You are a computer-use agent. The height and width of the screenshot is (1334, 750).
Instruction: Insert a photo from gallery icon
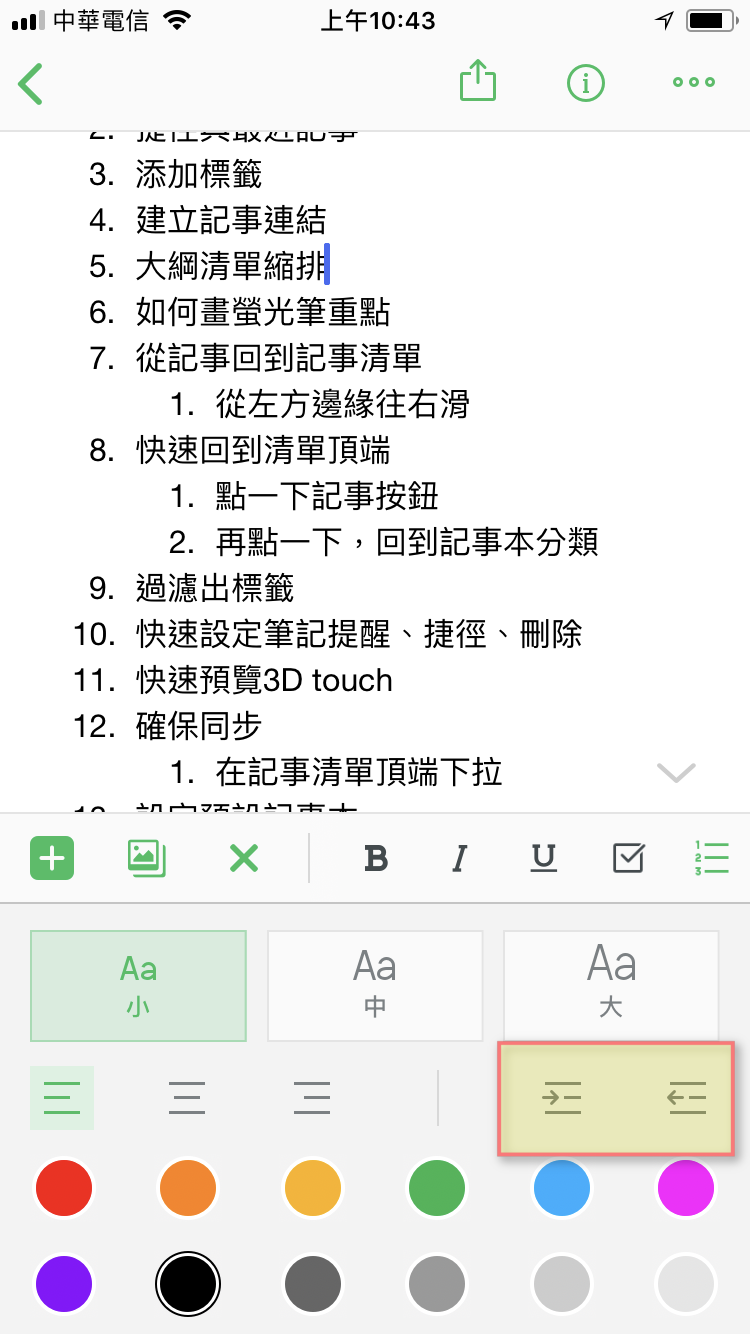click(x=147, y=858)
